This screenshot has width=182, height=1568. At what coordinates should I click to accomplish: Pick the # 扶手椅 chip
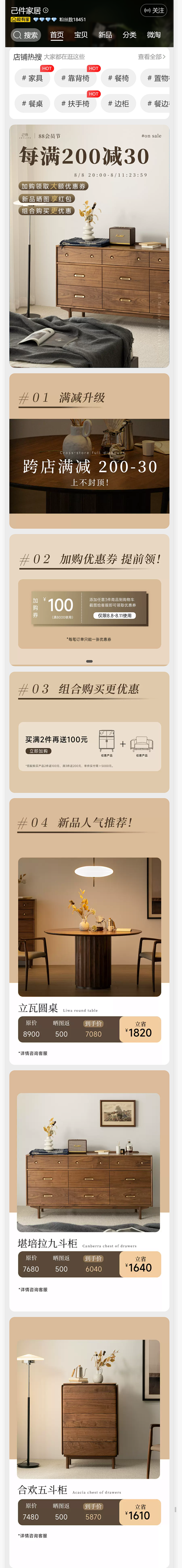point(76,104)
